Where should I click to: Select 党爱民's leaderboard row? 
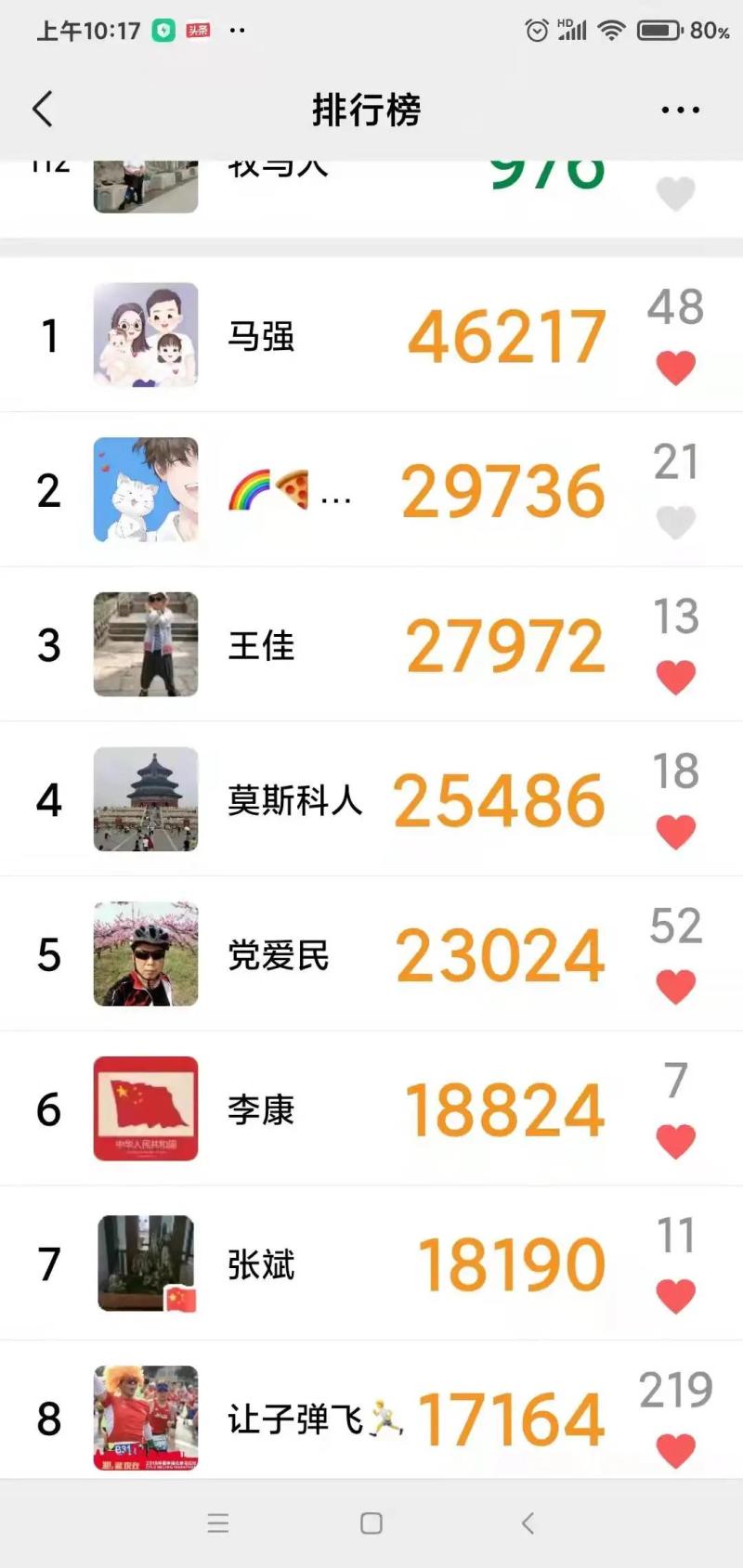pos(371,954)
